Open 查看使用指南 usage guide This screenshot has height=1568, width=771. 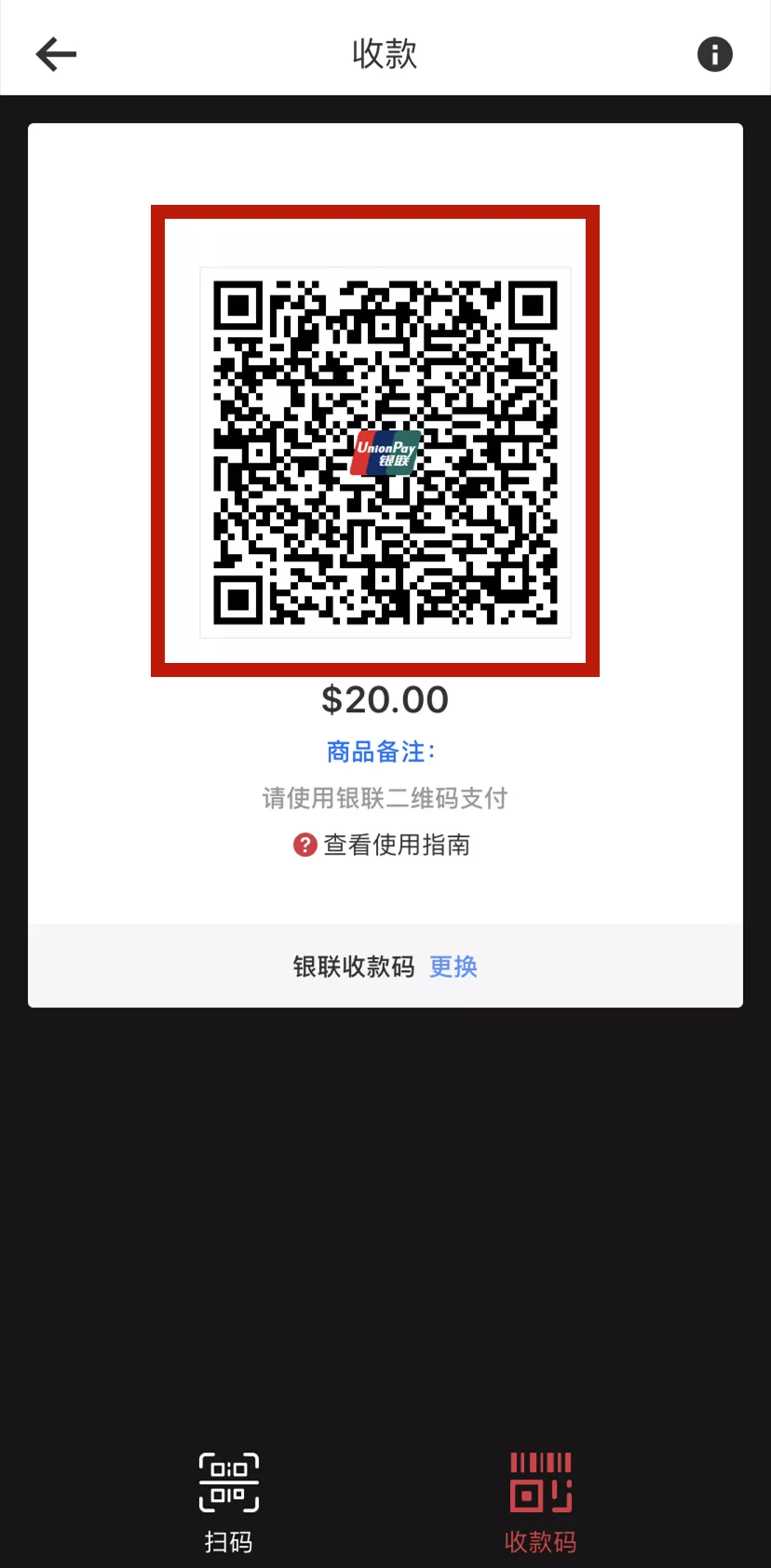click(x=383, y=845)
